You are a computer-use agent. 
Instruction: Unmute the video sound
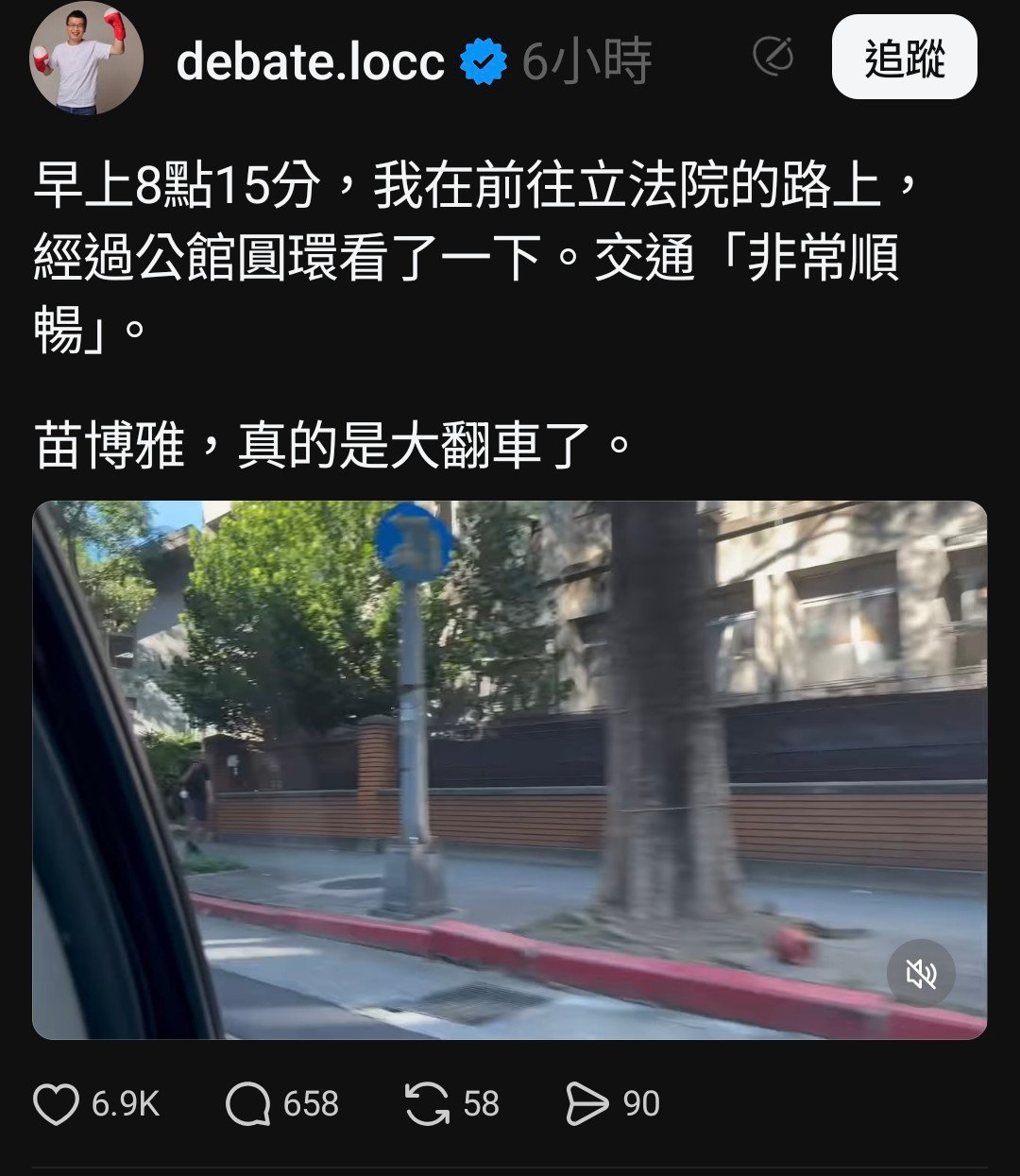[920, 973]
